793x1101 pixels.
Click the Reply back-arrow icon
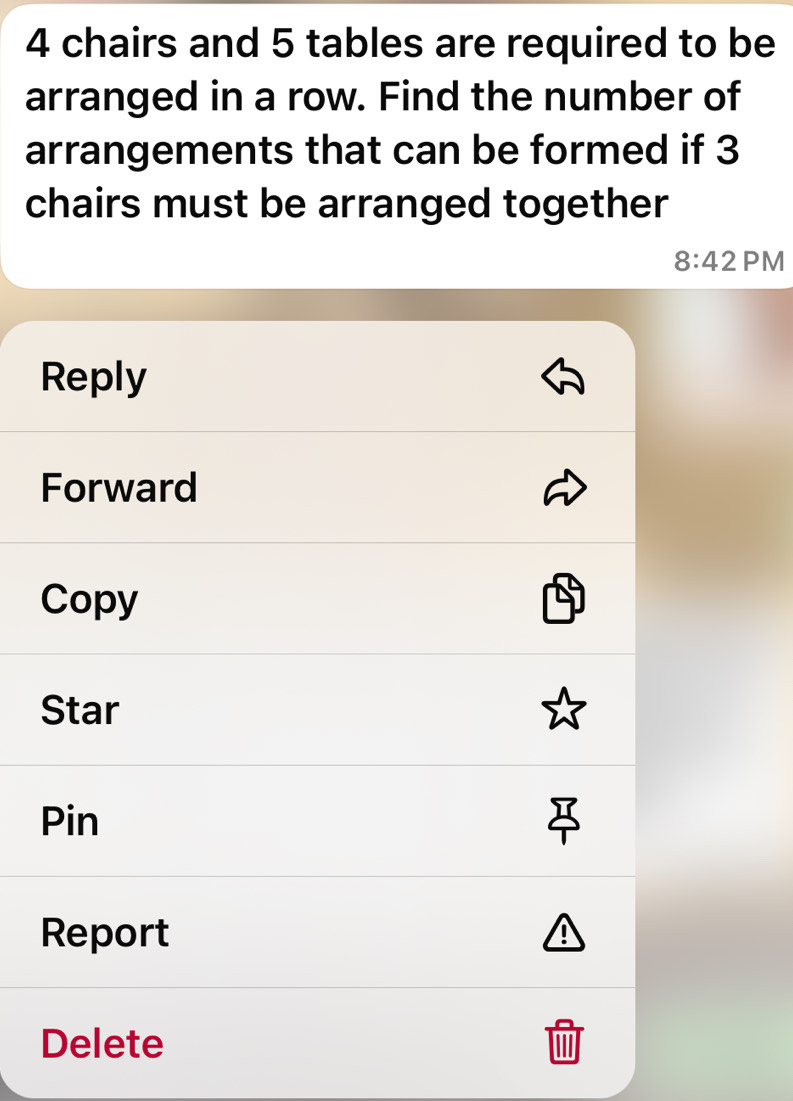[x=562, y=377]
